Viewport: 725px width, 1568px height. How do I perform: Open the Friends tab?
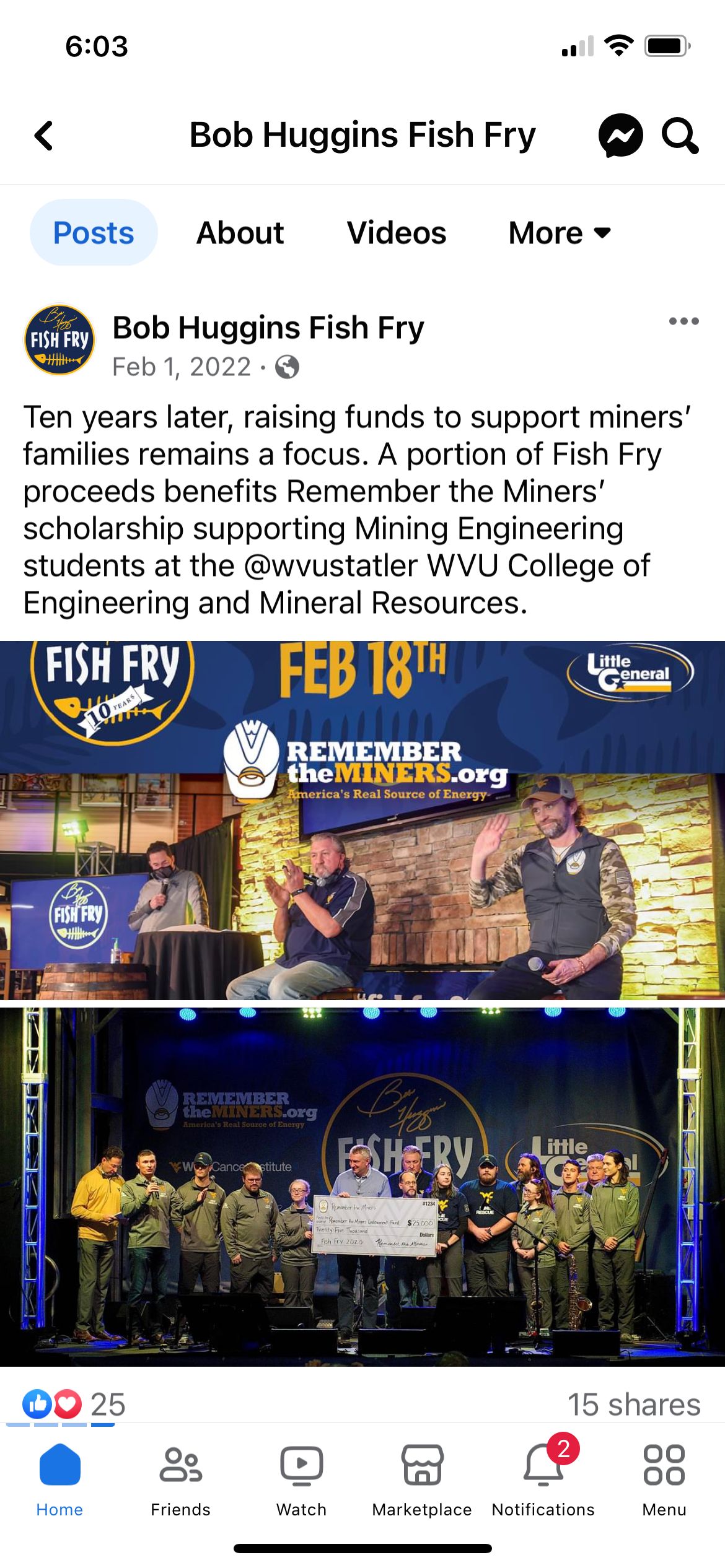[180, 1480]
